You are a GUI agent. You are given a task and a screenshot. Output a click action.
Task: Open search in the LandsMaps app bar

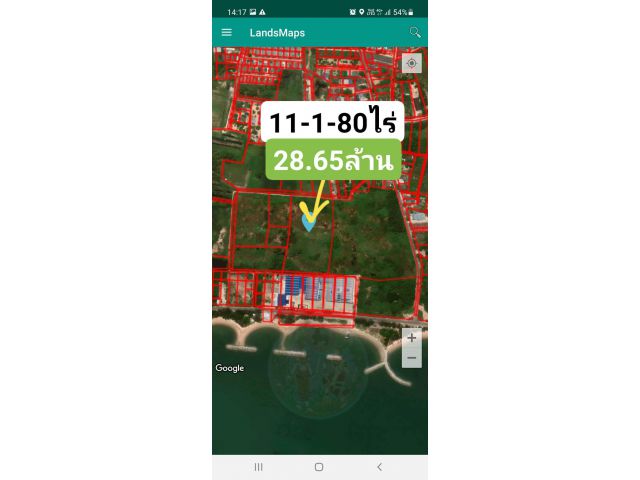click(415, 32)
